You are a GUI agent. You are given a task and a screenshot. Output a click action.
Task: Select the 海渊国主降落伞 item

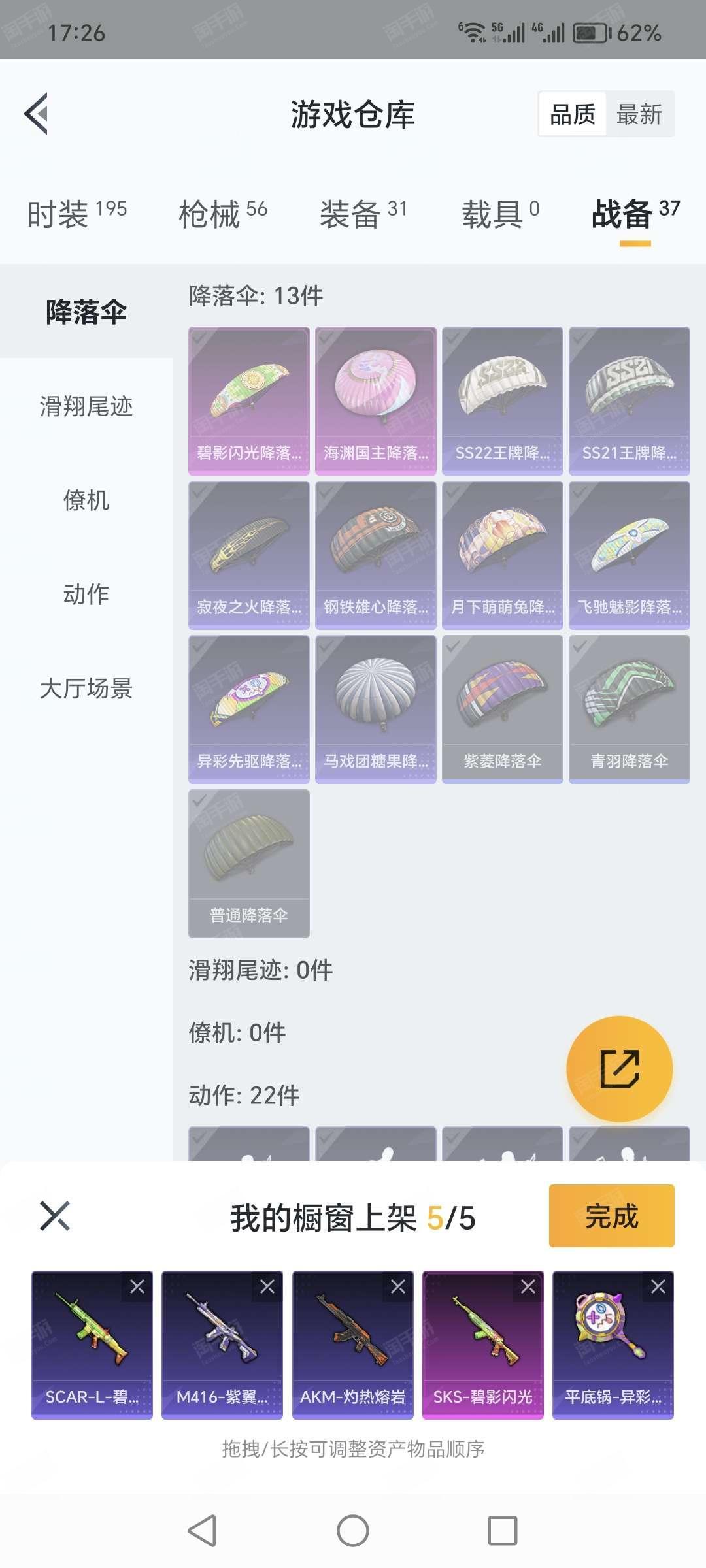[375, 400]
